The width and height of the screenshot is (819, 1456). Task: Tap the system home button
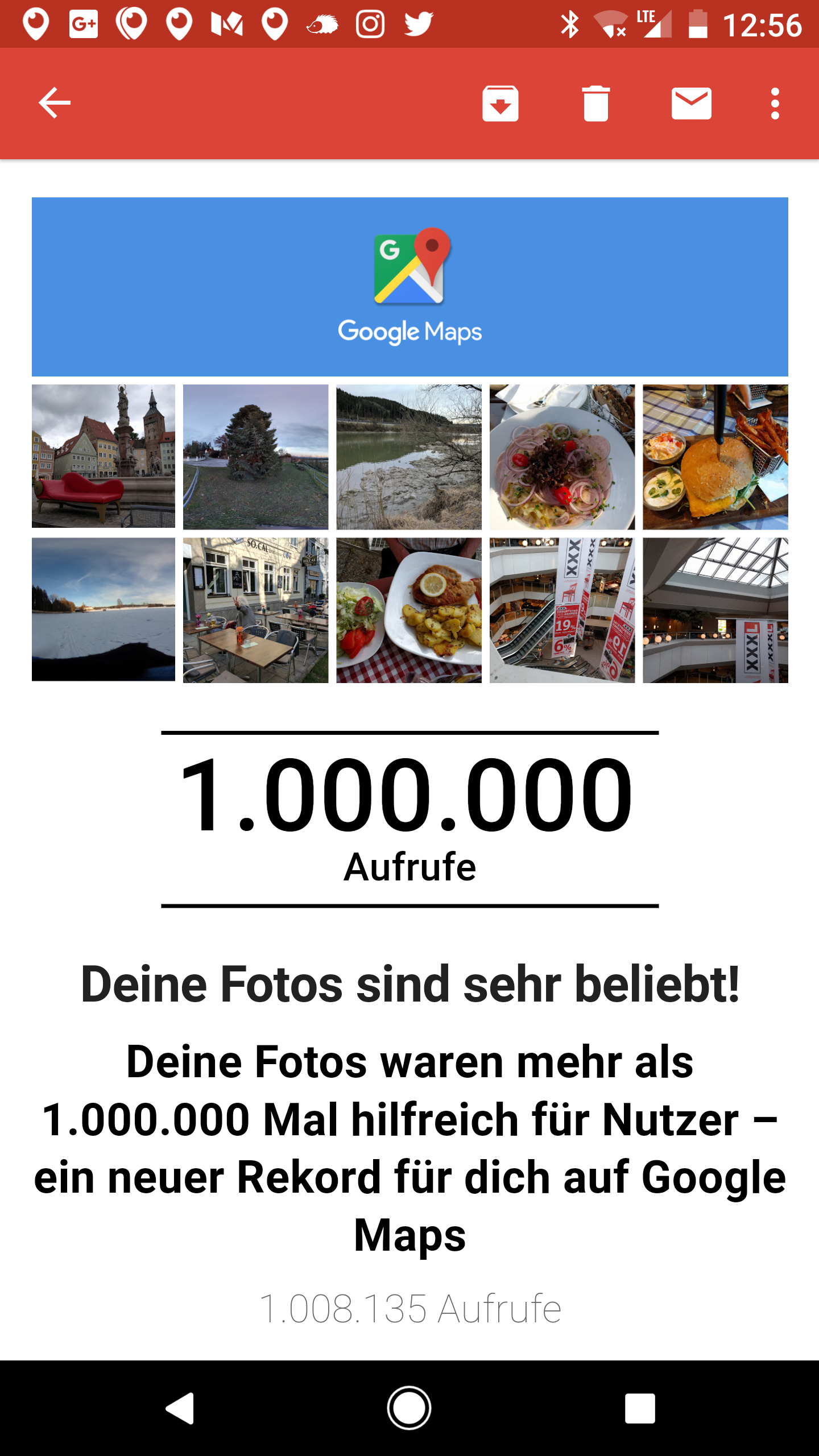(x=409, y=1408)
